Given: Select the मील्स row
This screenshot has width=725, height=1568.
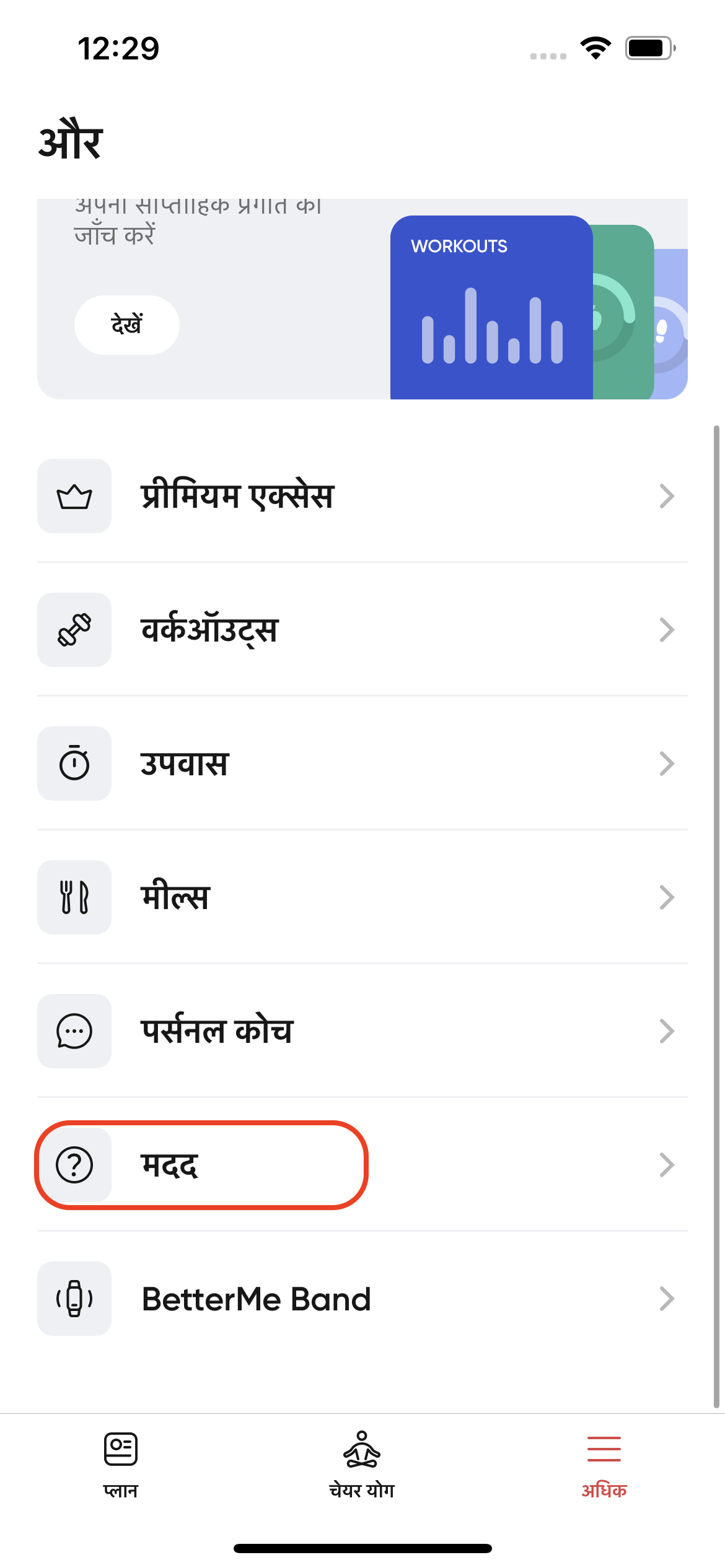Looking at the screenshot, I should point(362,897).
